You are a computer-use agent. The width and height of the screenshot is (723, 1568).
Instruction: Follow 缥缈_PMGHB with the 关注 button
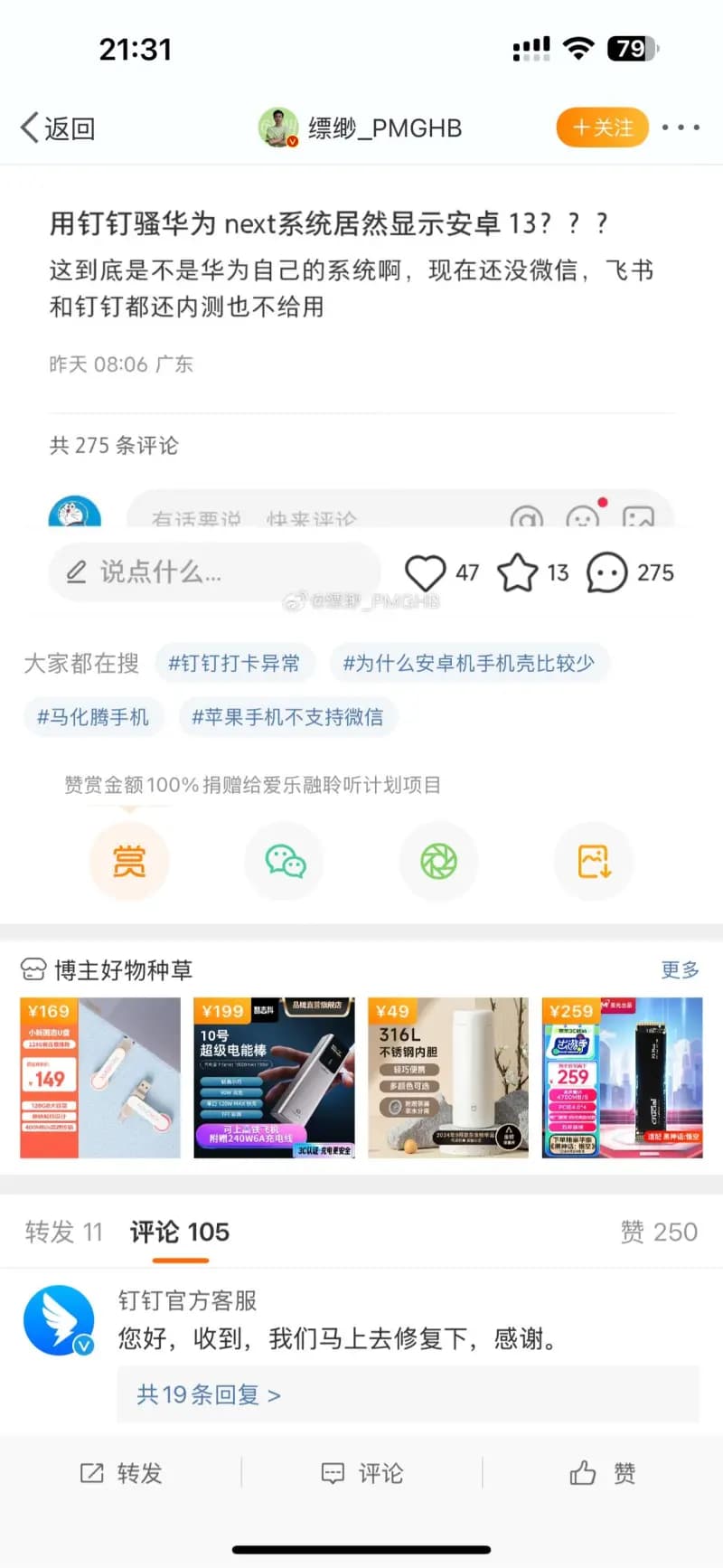(603, 128)
